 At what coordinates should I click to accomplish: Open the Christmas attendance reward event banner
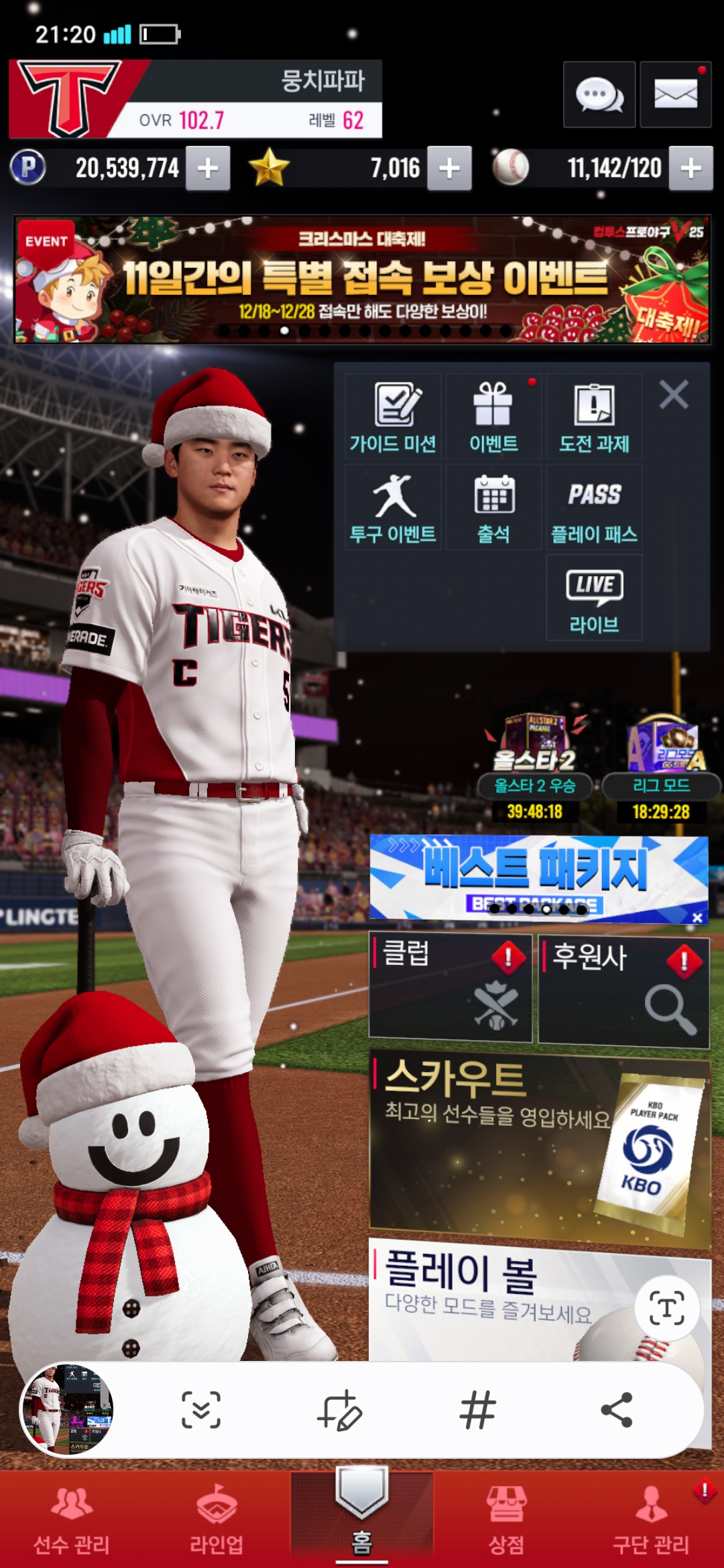362,279
